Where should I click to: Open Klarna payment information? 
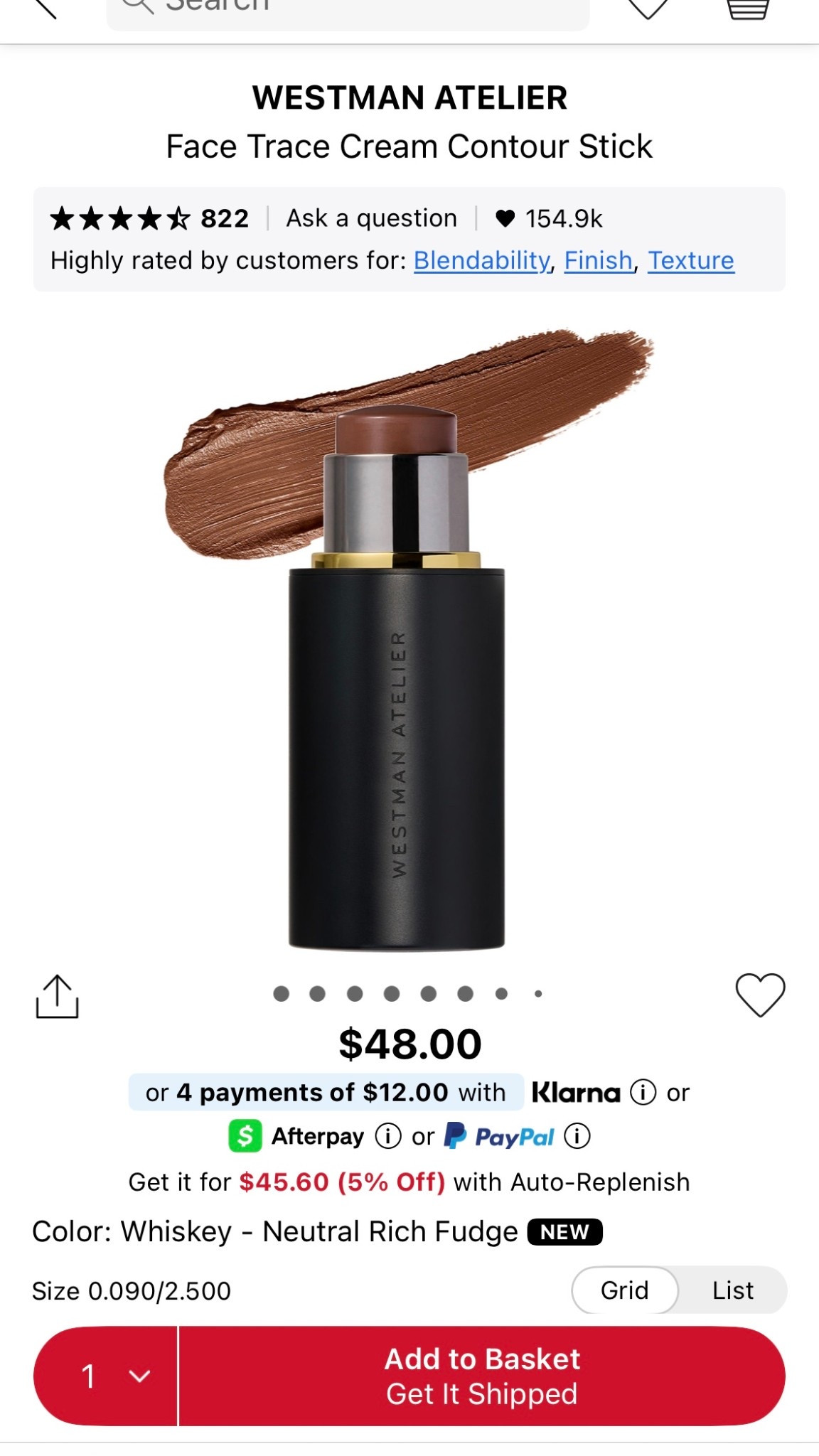tap(643, 1091)
